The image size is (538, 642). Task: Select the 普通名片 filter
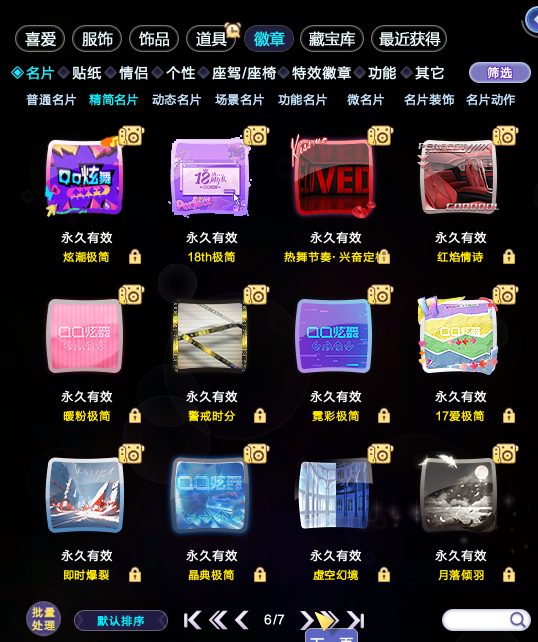[x=51, y=99]
